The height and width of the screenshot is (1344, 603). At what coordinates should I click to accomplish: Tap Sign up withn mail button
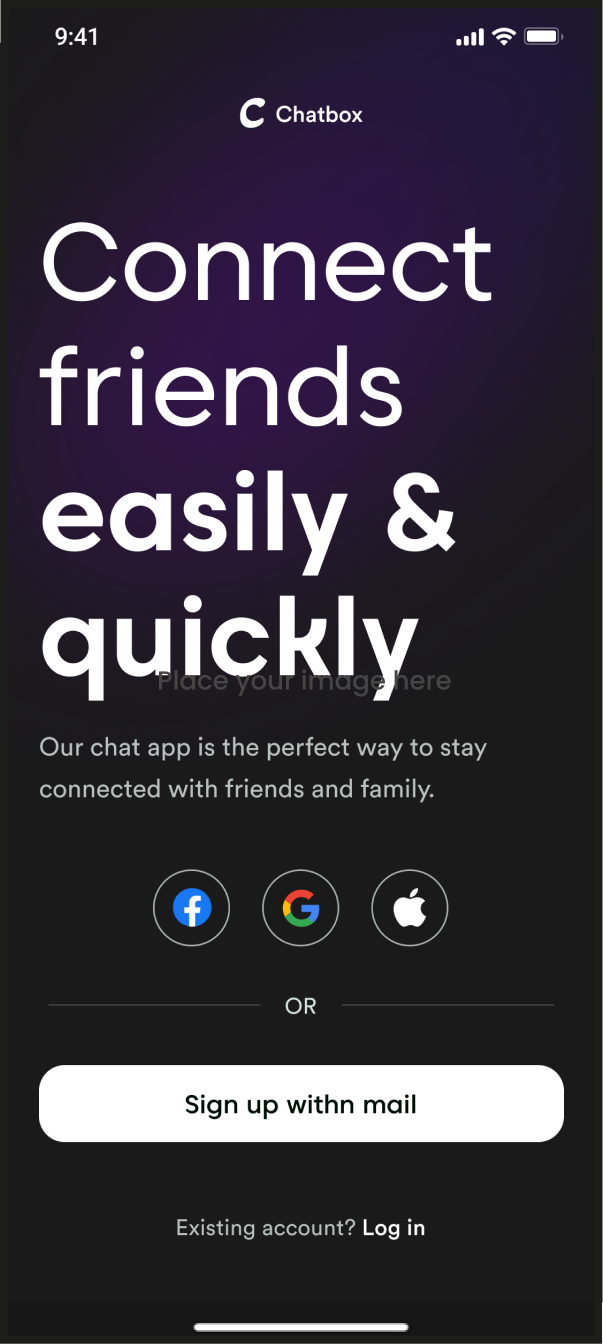[301, 1104]
